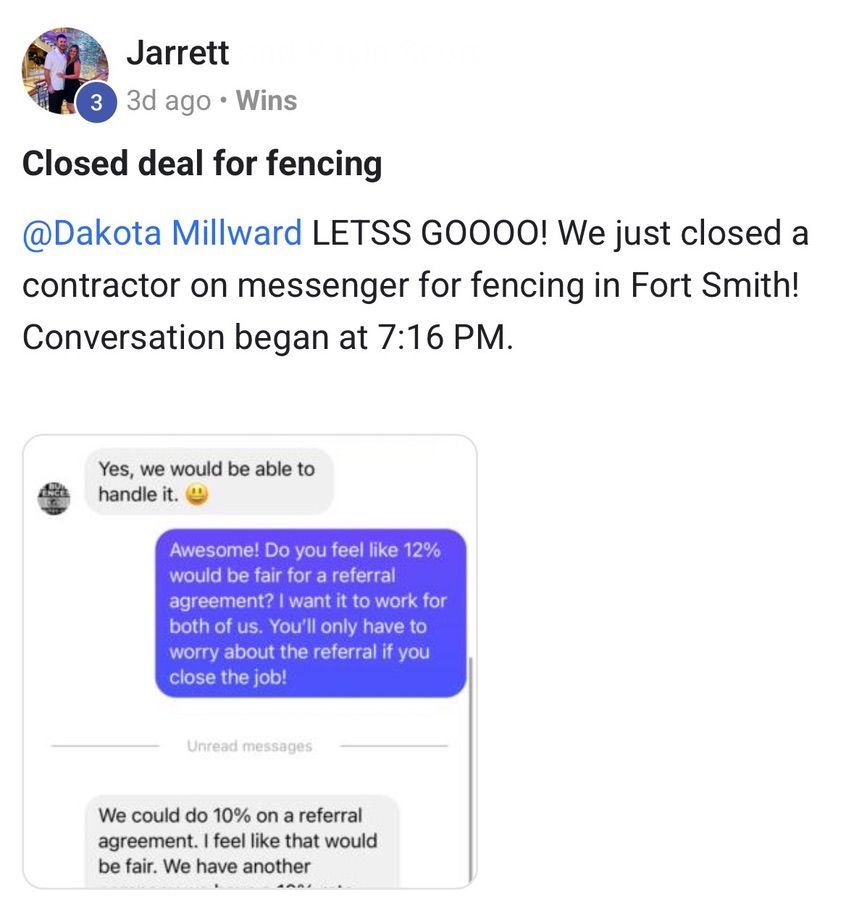View the profile of author Jarrett
The width and height of the screenshot is (854, 918).
(x=178, y=54)
